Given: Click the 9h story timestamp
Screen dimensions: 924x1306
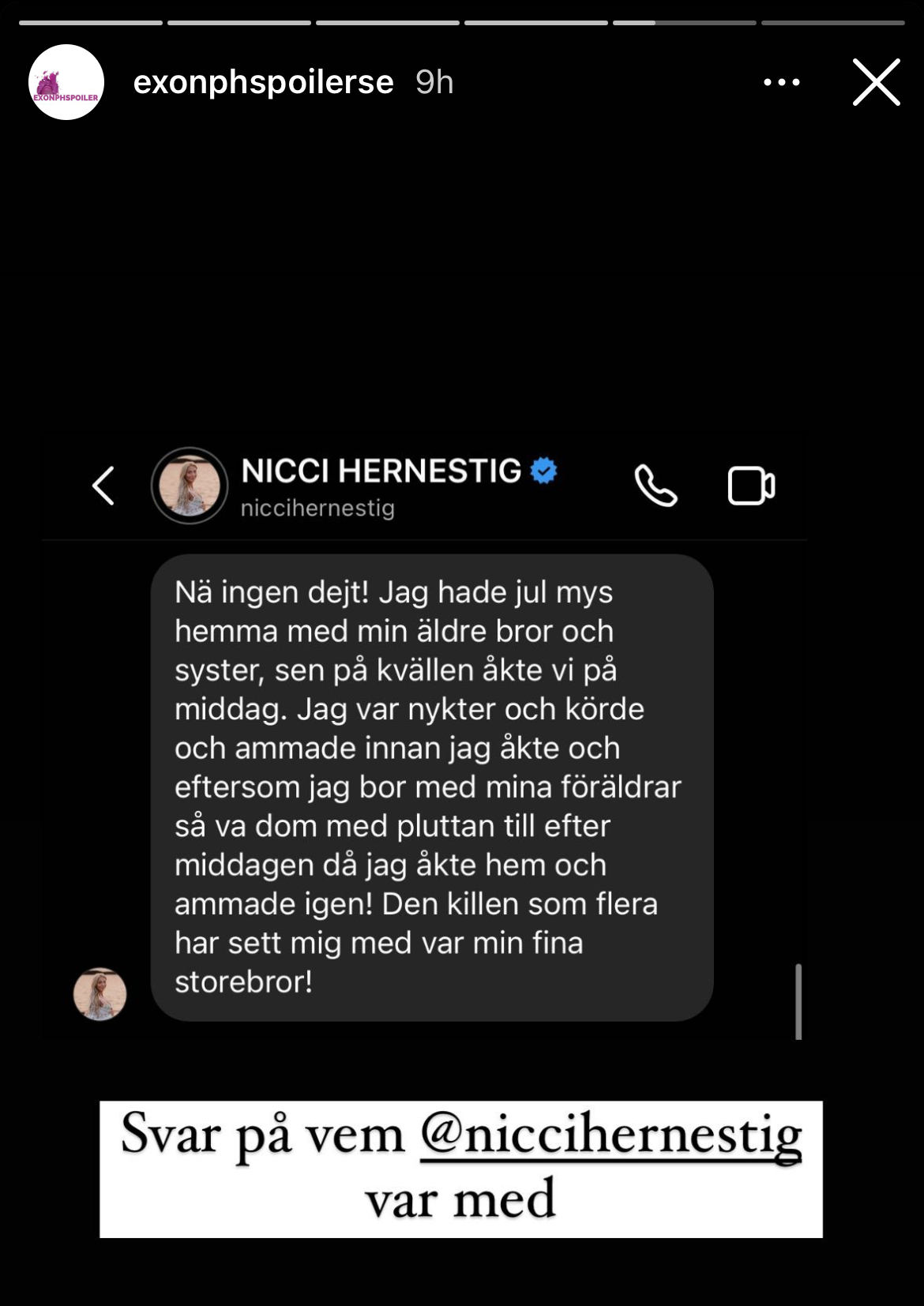Looking at the screenshot, I should 434,82.
